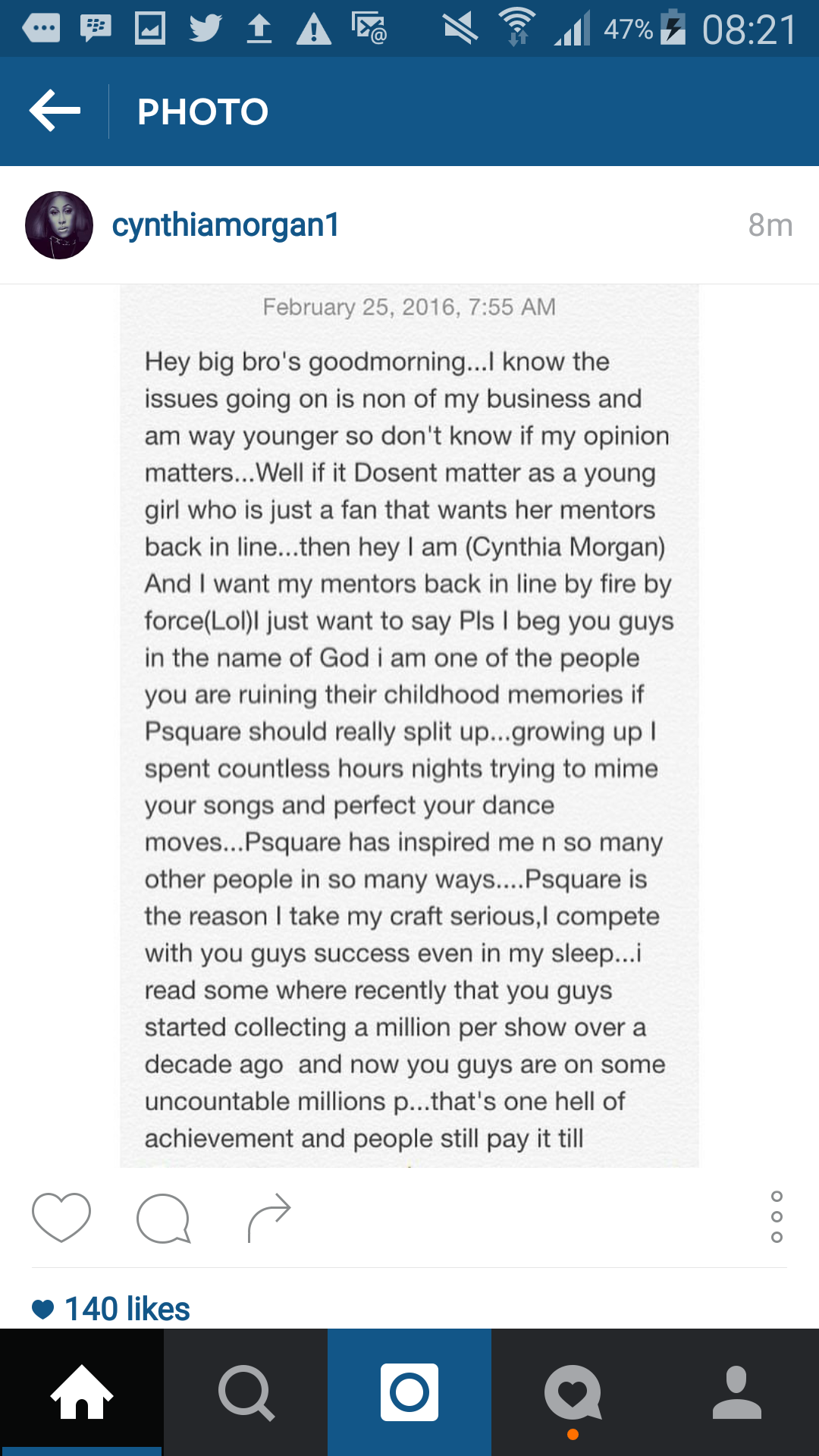Comment on the post
Viewport: 819px width, 1456px height.
click(163, 1218)
